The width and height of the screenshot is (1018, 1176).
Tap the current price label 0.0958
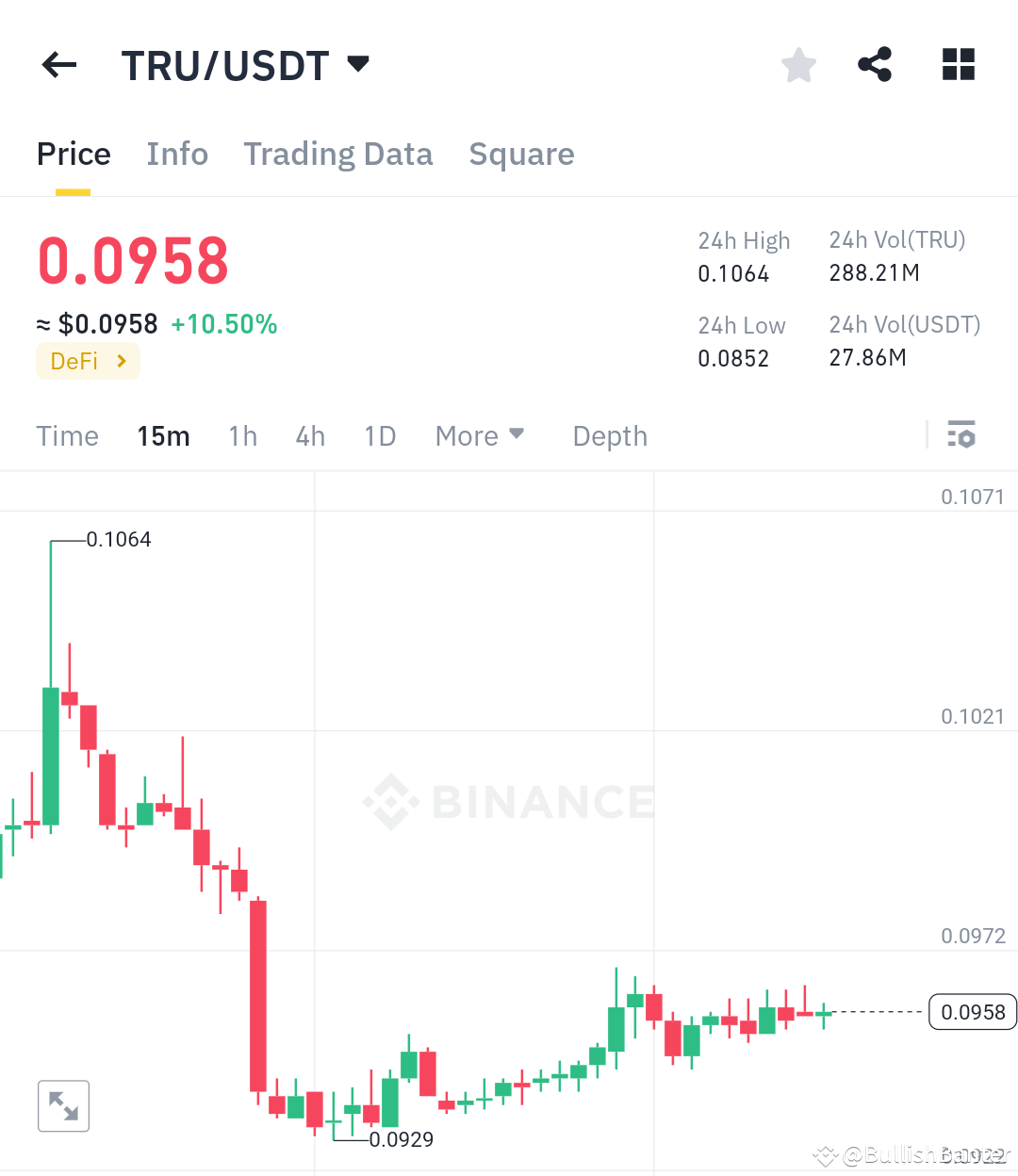click(973, 1011)
